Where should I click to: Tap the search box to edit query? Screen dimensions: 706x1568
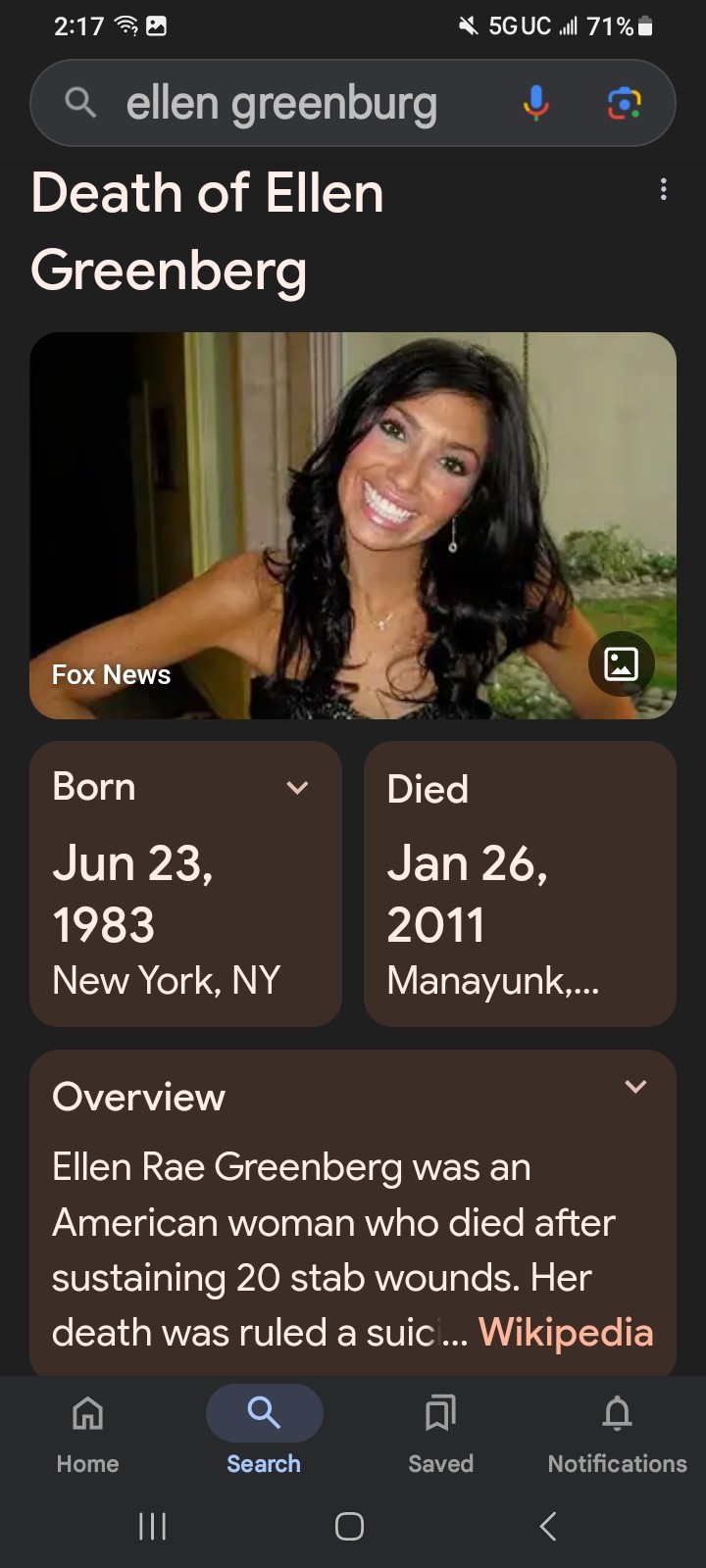284,104
